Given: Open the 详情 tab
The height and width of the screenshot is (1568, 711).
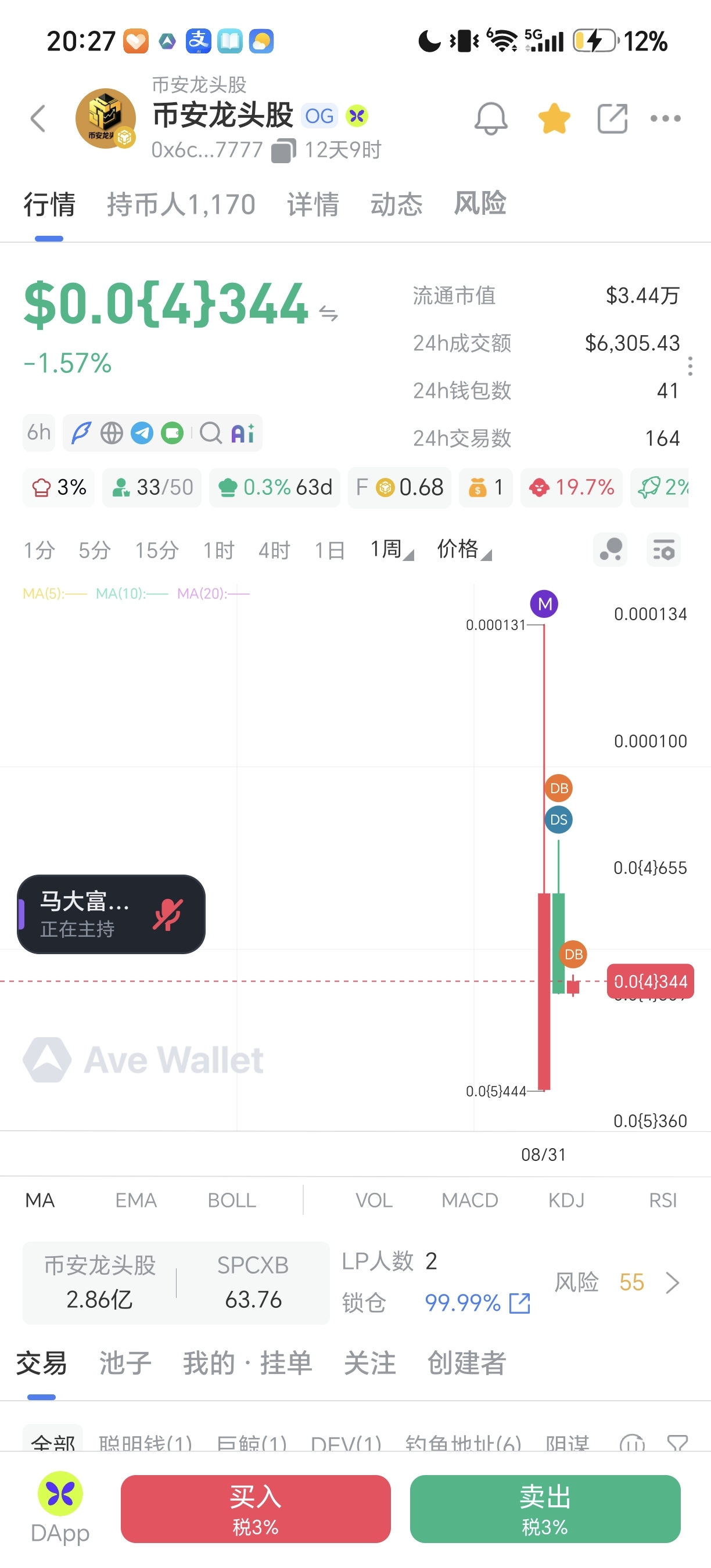Looking at the screenshot, I should [x=313, y=204].
